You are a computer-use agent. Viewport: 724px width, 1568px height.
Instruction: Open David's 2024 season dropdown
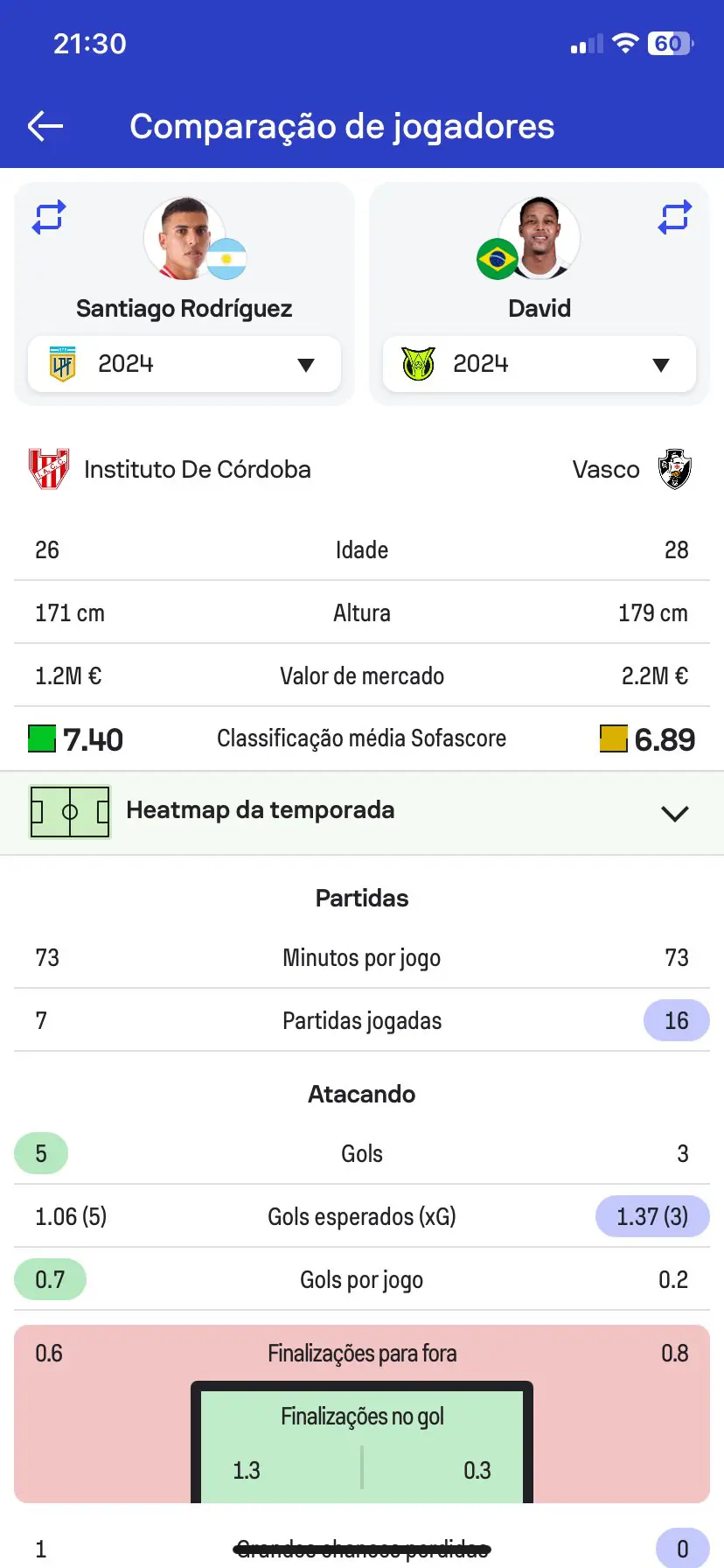pyautogui.click(x=540, y=364)
